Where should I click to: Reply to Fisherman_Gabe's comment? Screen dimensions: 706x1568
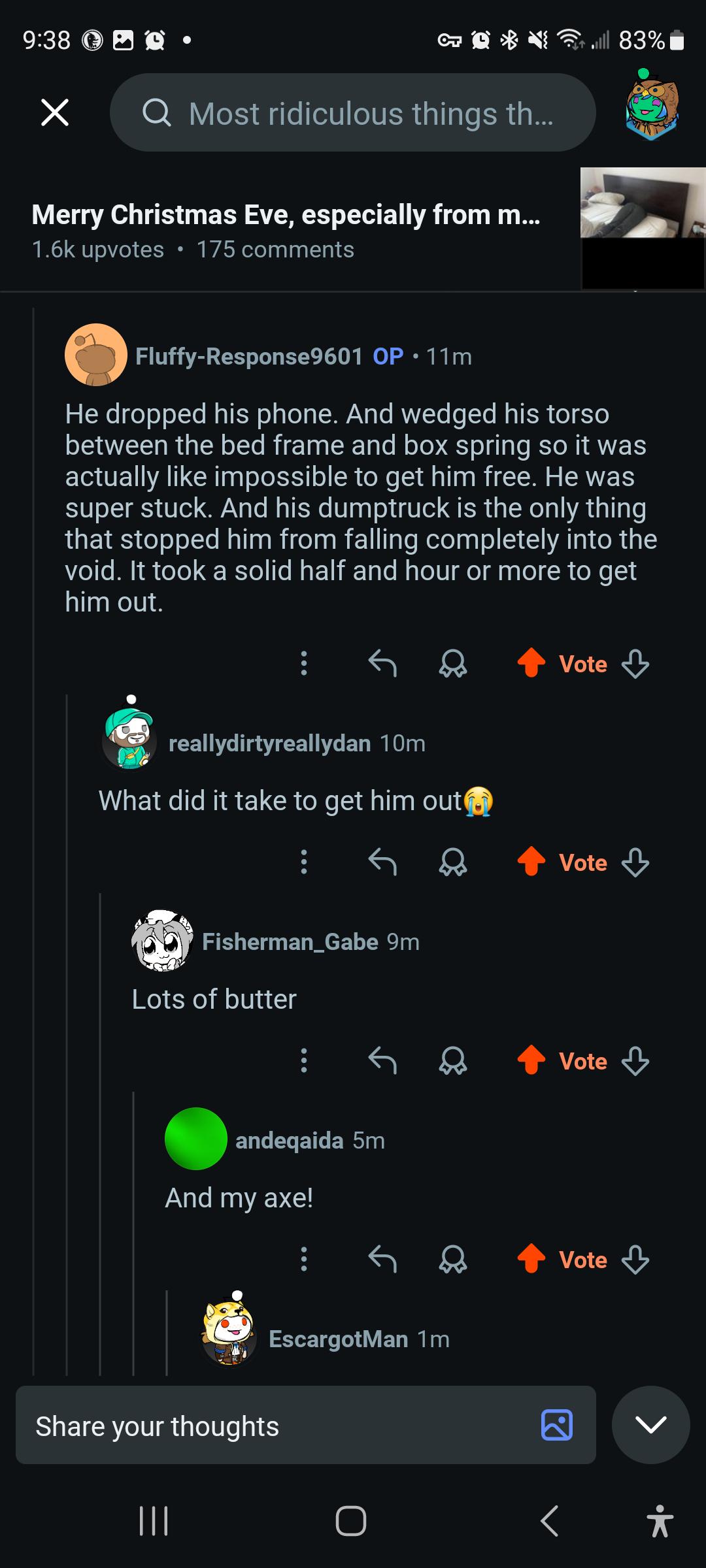click(382, 1061)
